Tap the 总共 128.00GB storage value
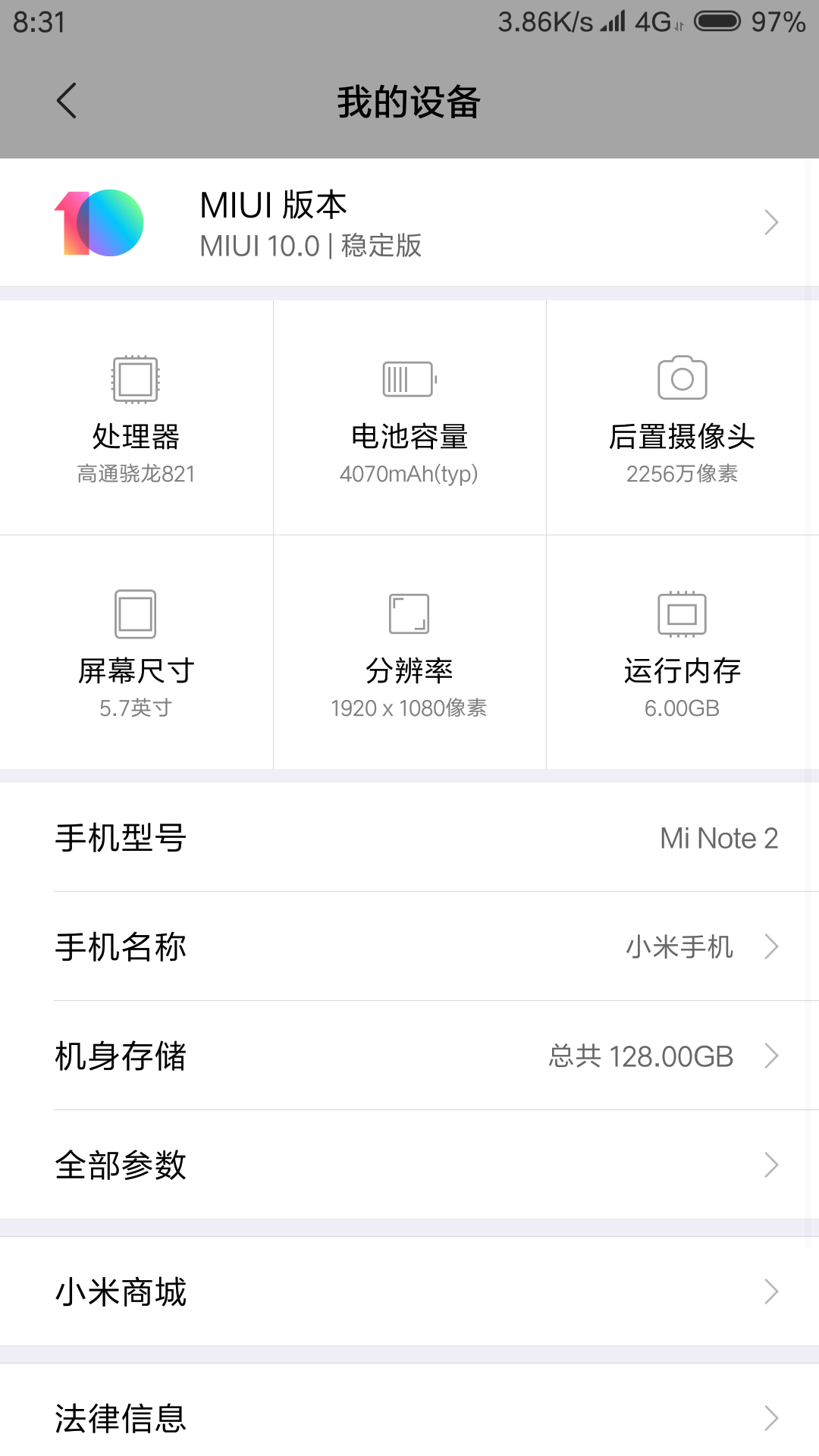This screenshot has width=819, height=1456. (x=642, y=1055)
